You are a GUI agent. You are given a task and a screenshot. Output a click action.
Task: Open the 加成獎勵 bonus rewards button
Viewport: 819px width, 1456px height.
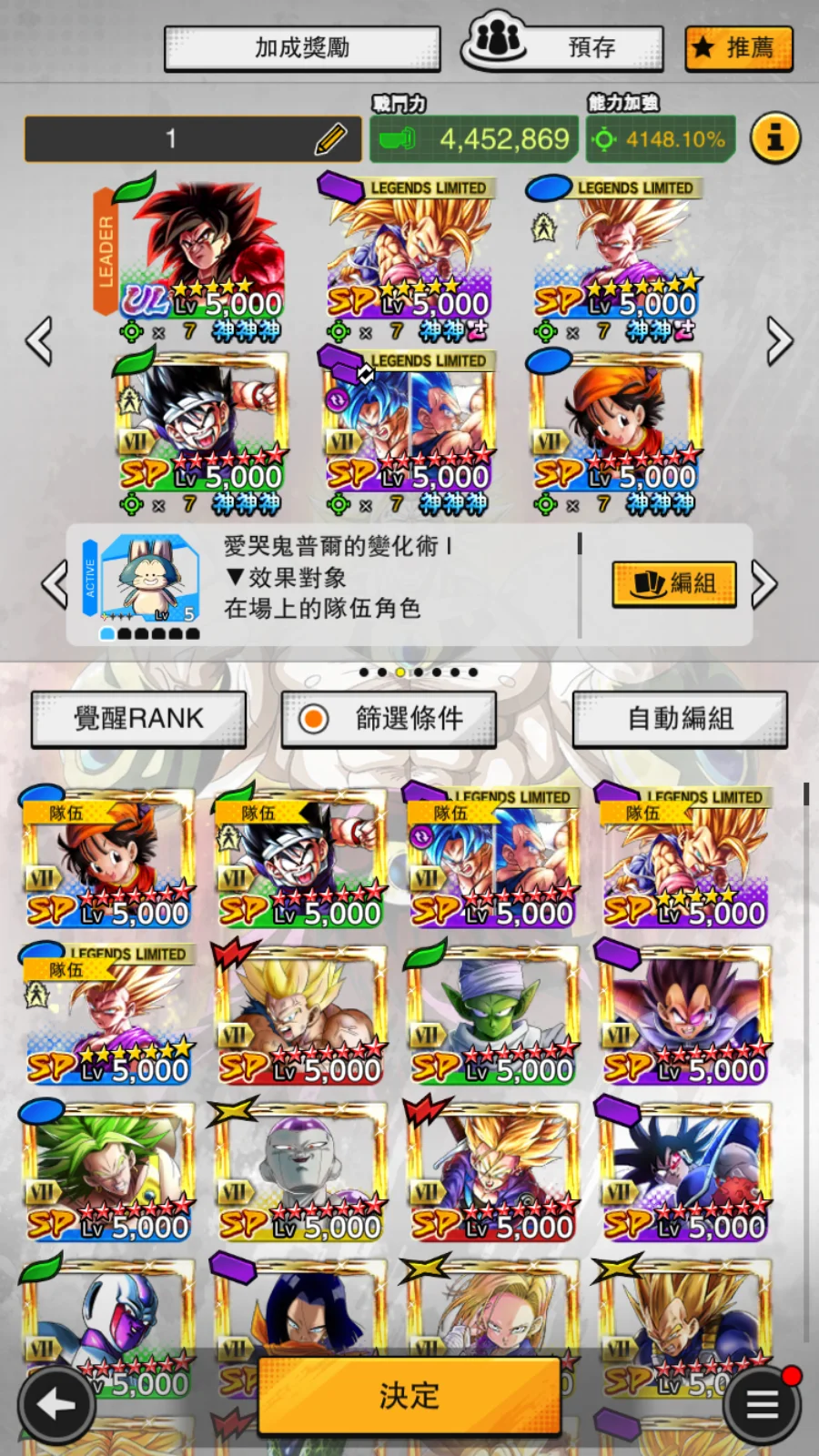tap(302, 48)
